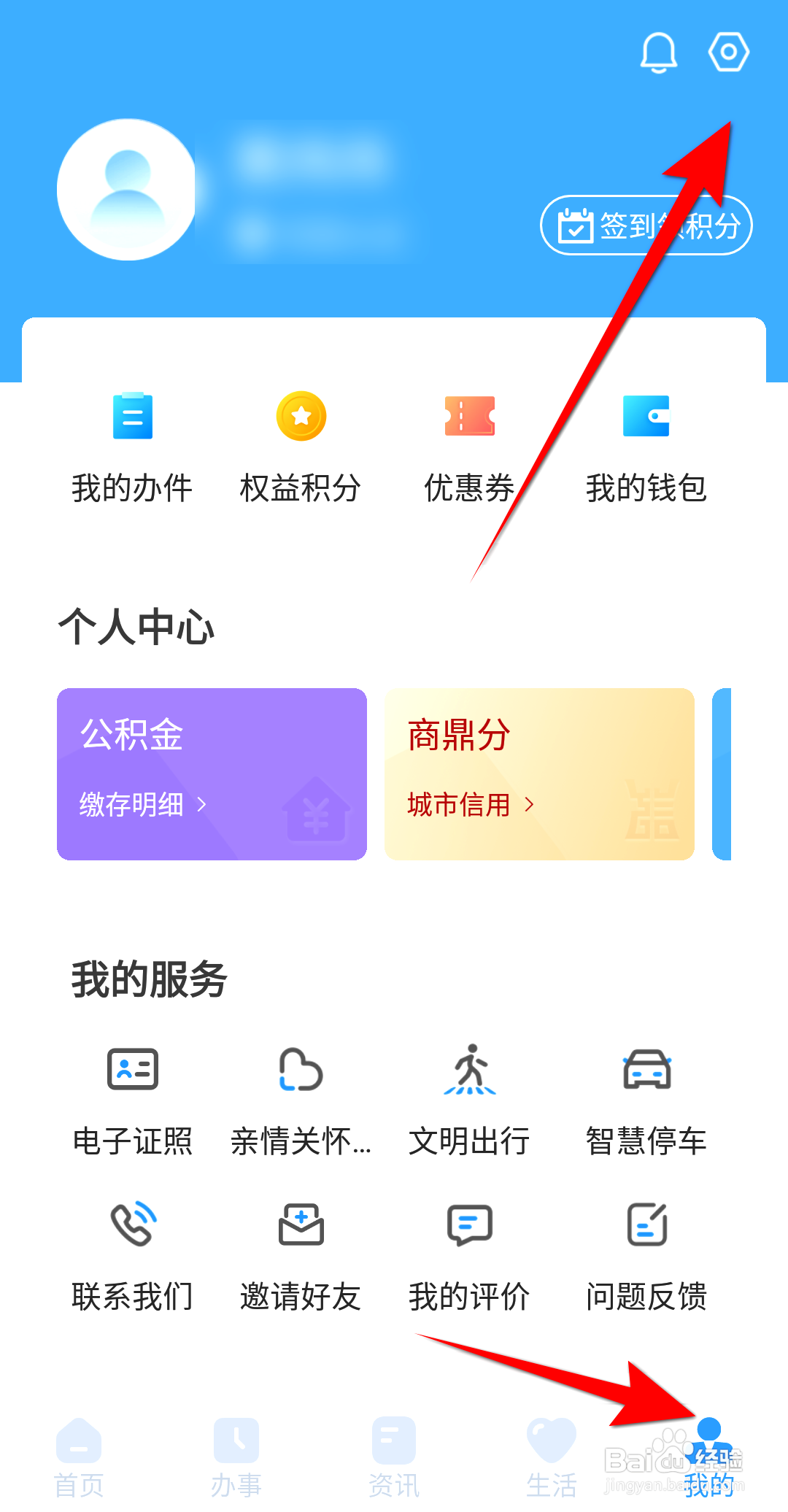Expand 城市信用 via chevron arrow
Screen dimensions: 788x1512
[x=530, y=805]
